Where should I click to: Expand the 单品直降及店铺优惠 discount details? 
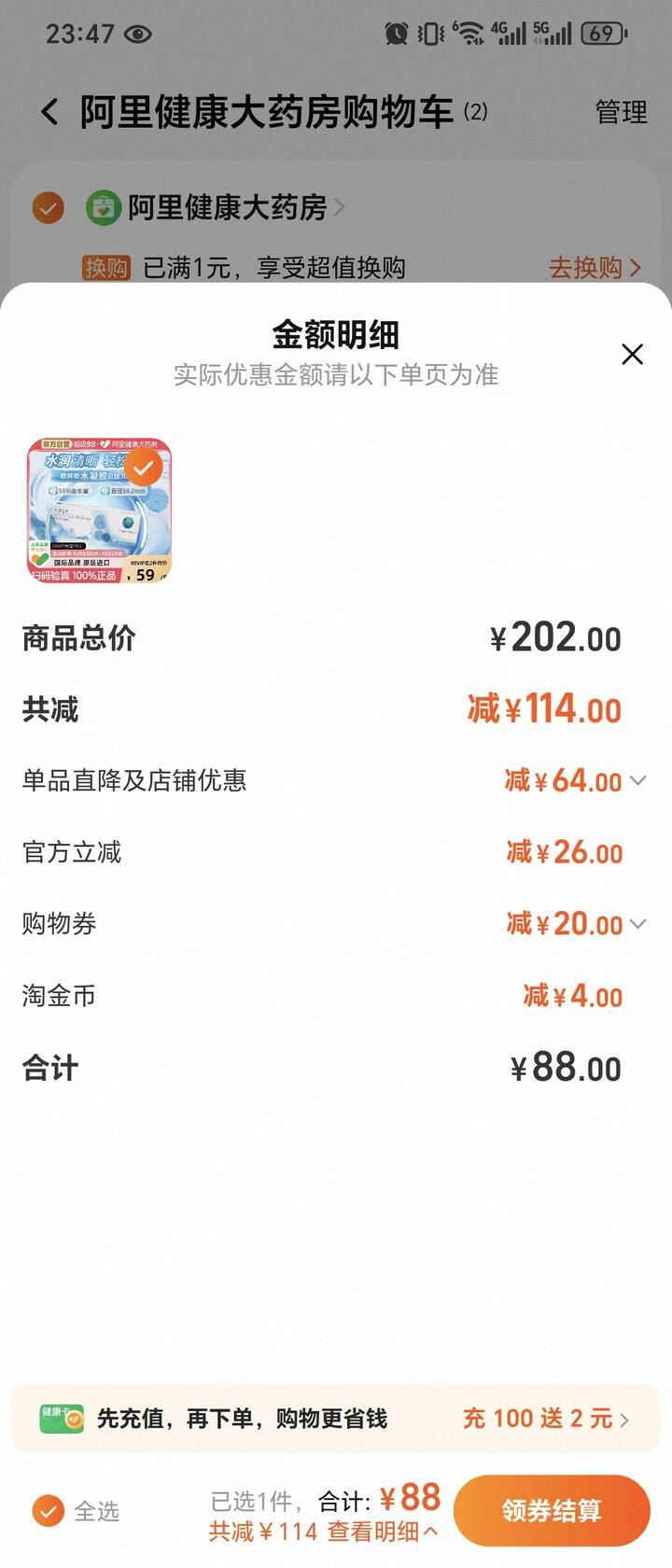[x=638, y=780]
